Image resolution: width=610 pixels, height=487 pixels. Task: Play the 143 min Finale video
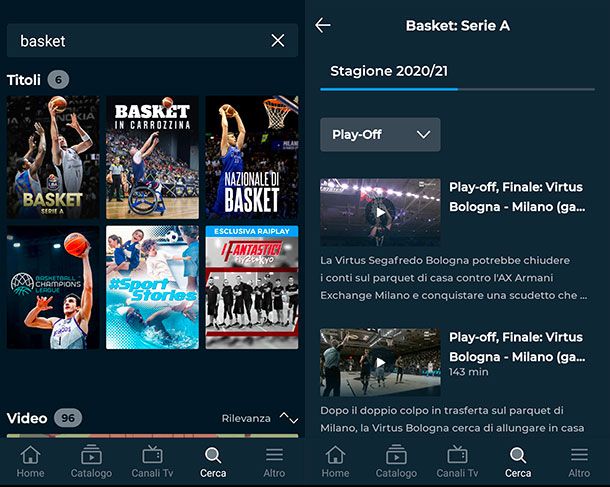(380, 362)
